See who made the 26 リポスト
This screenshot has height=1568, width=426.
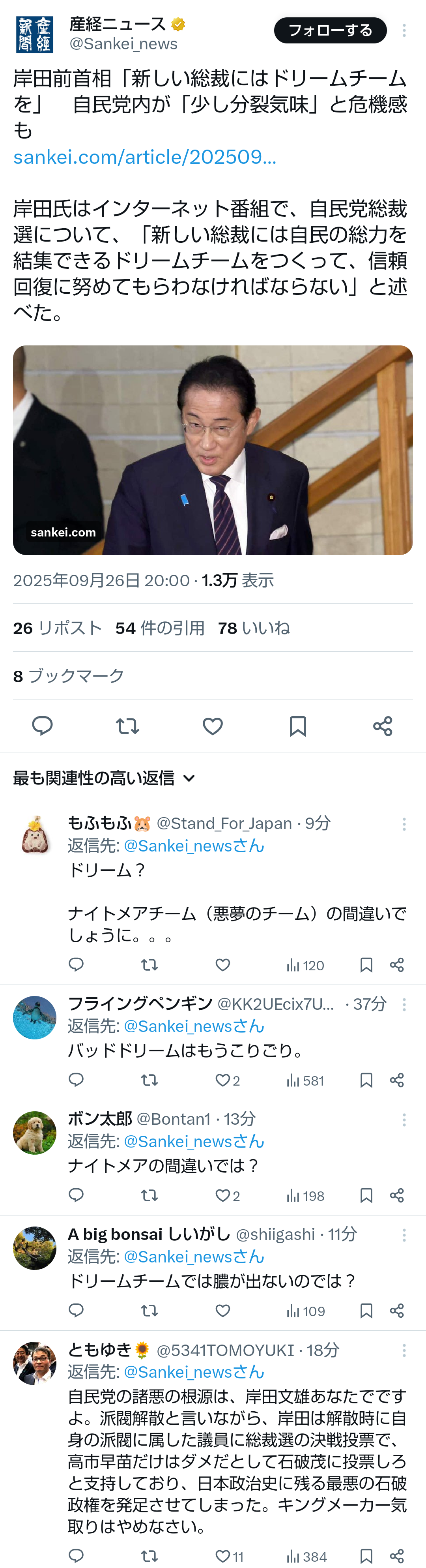click(x=57, y=628)
